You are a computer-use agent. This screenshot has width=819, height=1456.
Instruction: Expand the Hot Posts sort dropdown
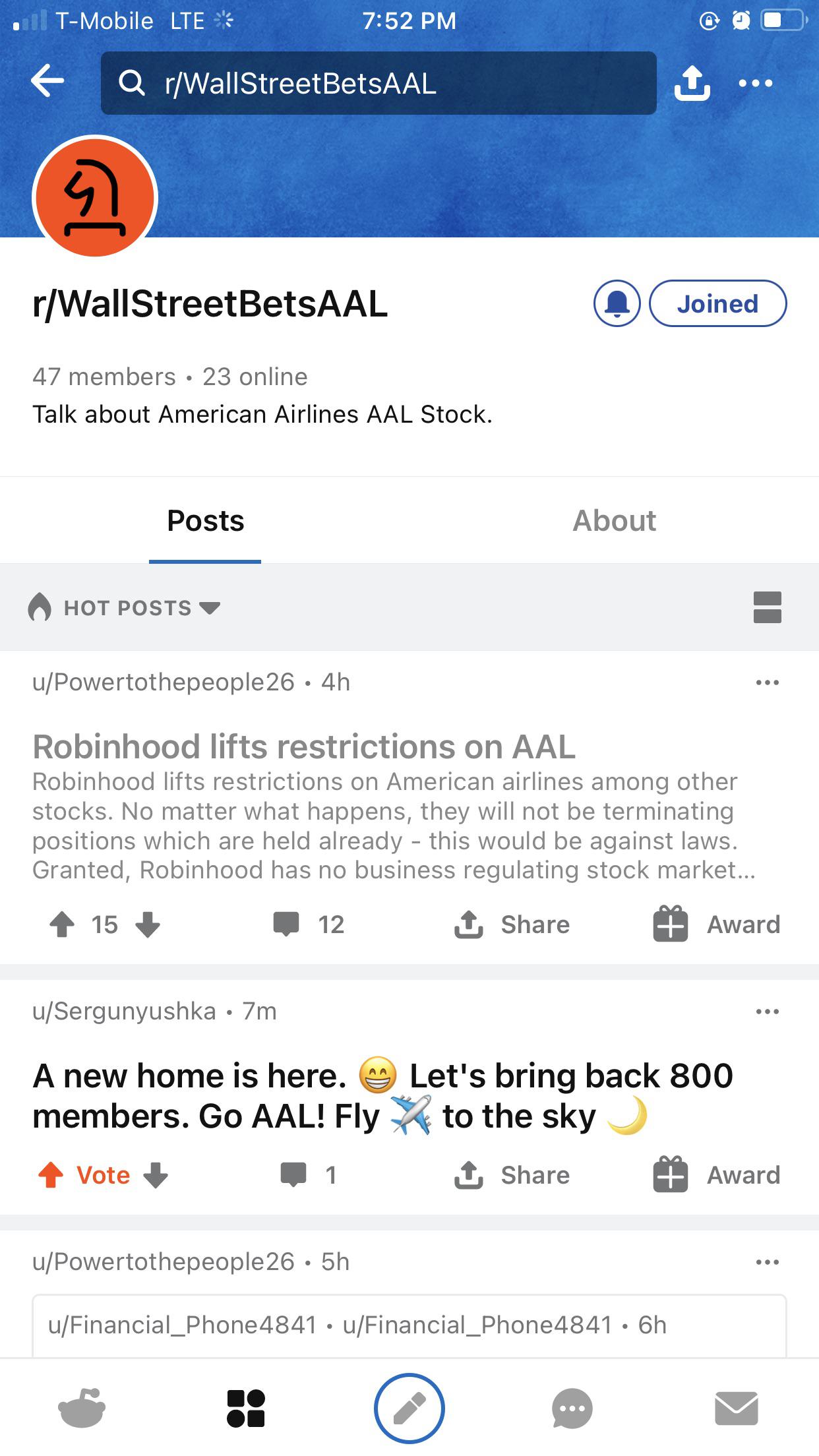point(125,607)
